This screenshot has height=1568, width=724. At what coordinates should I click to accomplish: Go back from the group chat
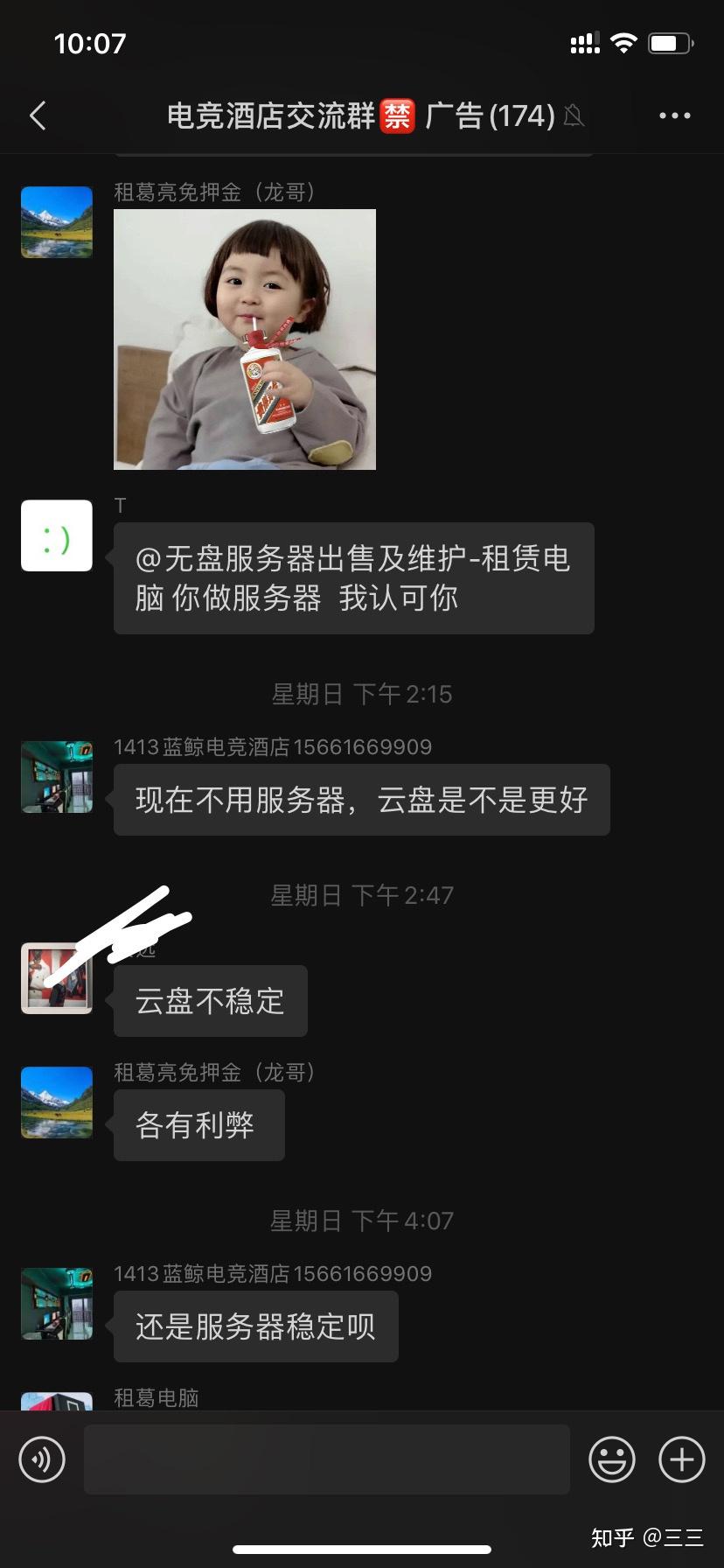tap(38, 115)
